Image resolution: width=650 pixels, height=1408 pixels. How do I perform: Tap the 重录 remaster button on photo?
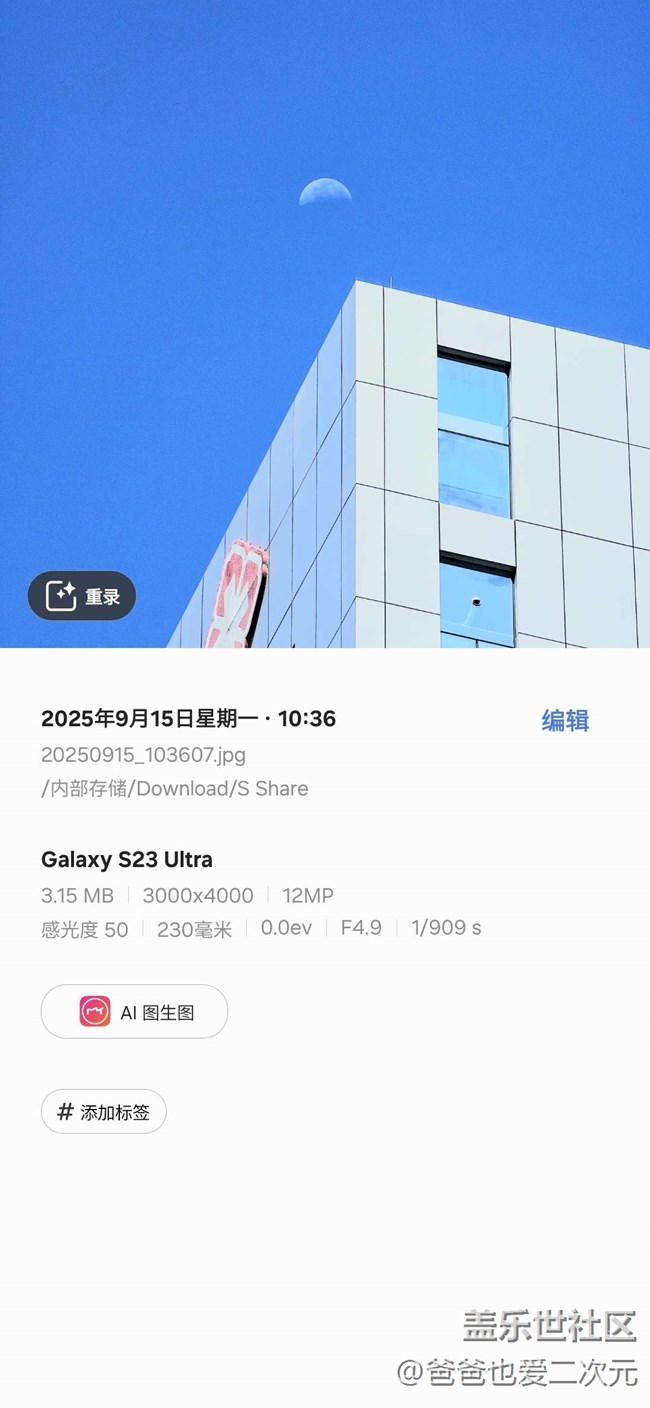point(82,596)
